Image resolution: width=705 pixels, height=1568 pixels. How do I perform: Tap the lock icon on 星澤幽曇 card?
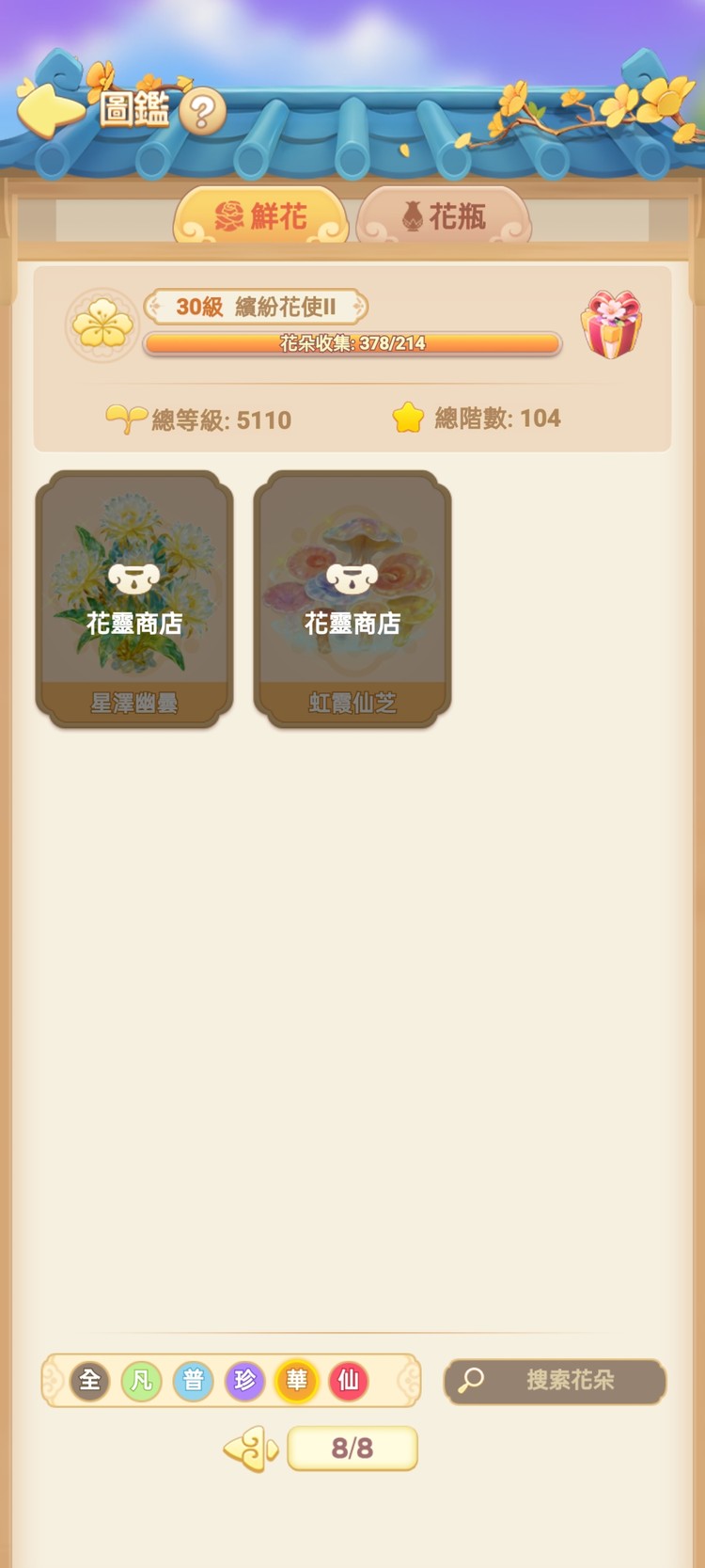coord(134,578)
